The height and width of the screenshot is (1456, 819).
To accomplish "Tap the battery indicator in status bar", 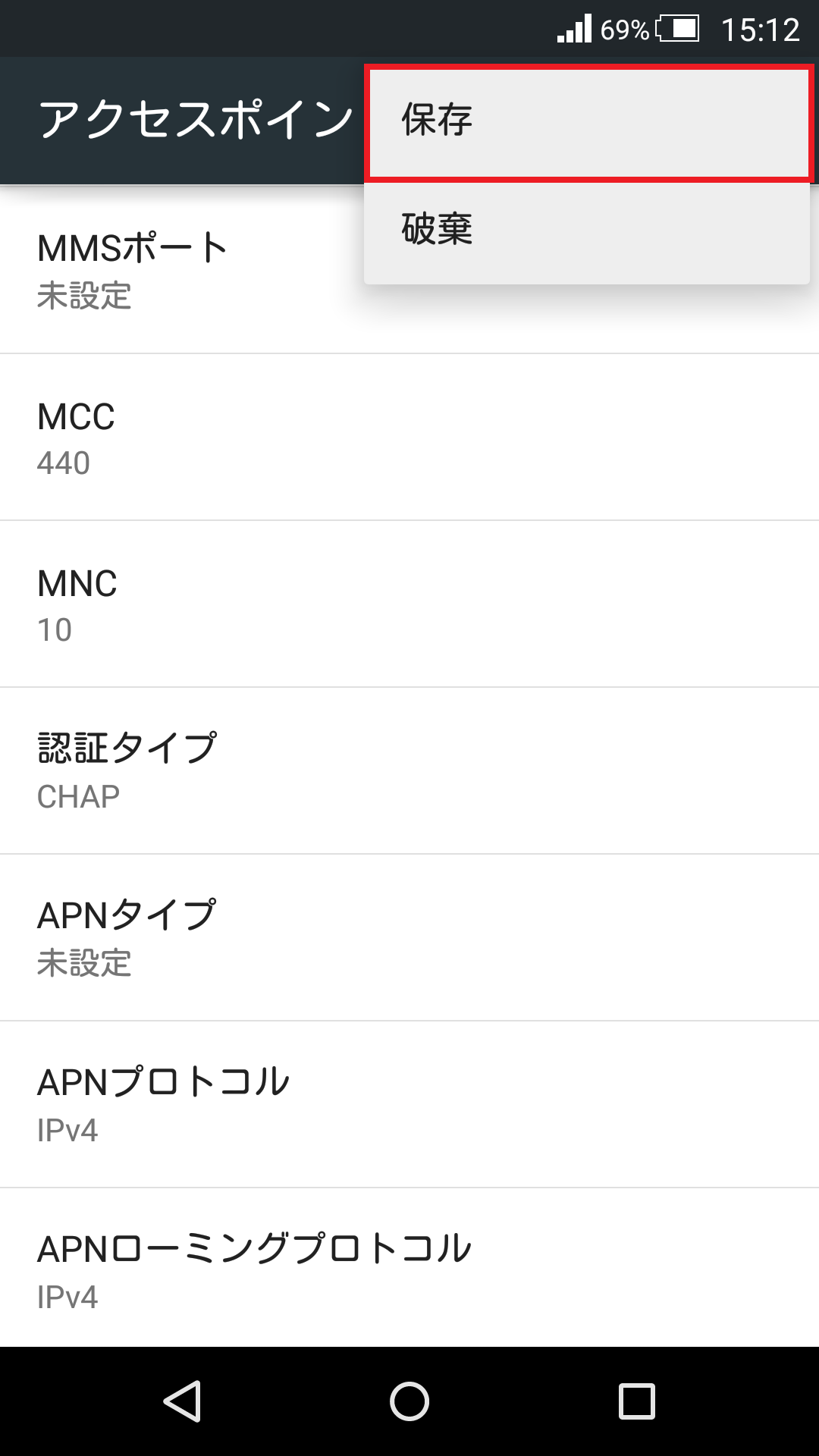I will [x=677, y=29].
